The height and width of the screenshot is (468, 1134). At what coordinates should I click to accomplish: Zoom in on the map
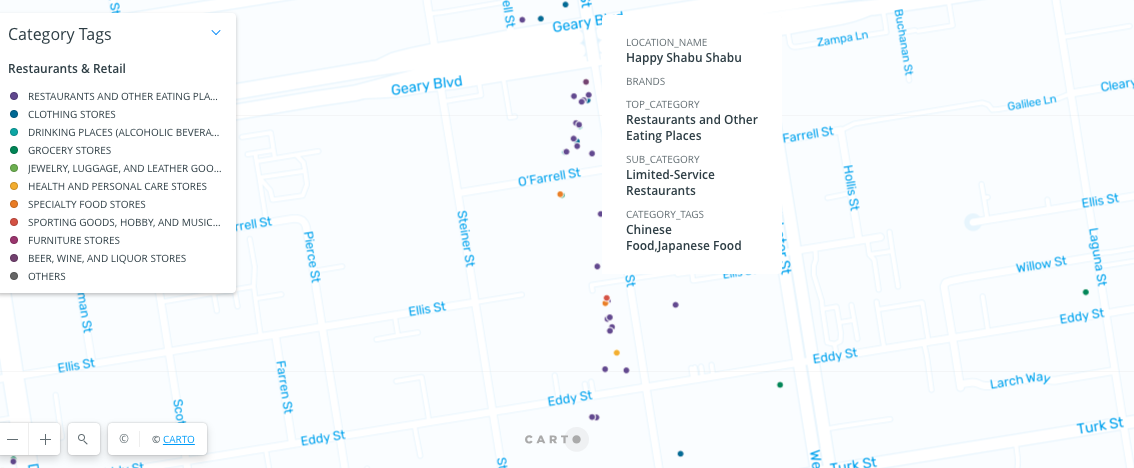click(x=45, y=439)
